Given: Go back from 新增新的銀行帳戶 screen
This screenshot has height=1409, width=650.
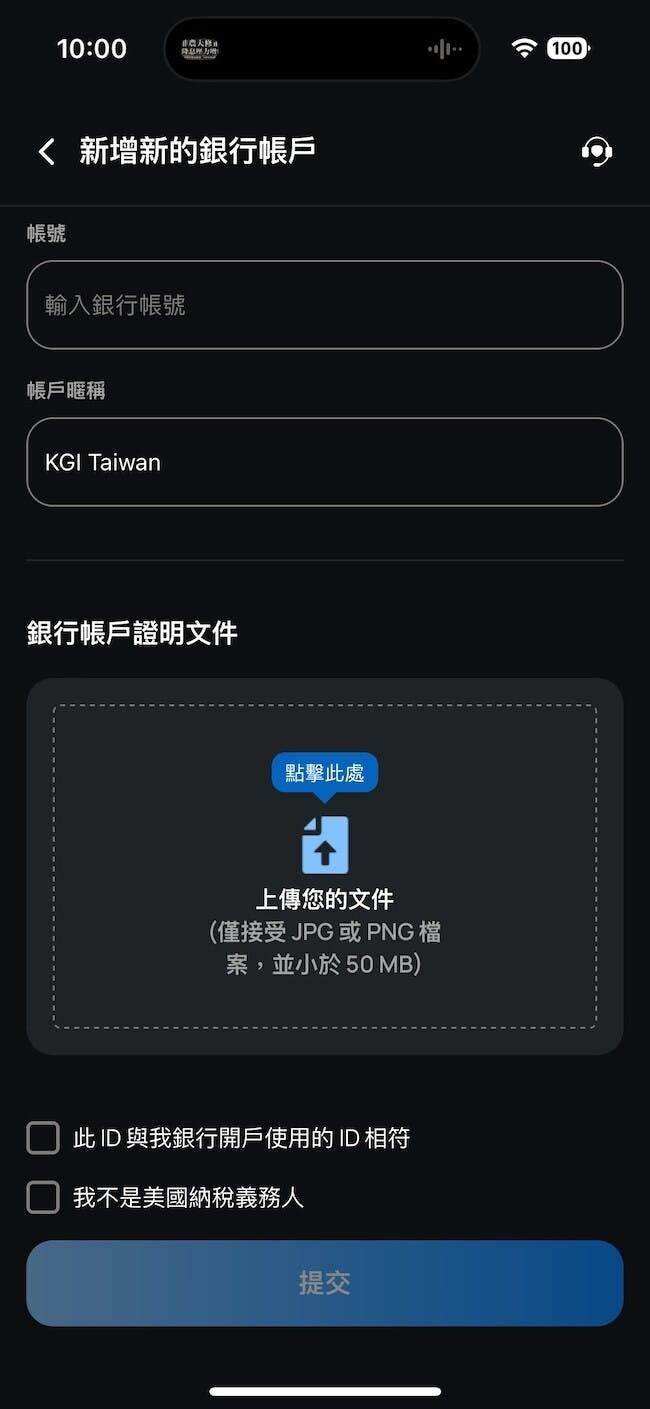Looking at the screenshot, I should tap(46, 152).
